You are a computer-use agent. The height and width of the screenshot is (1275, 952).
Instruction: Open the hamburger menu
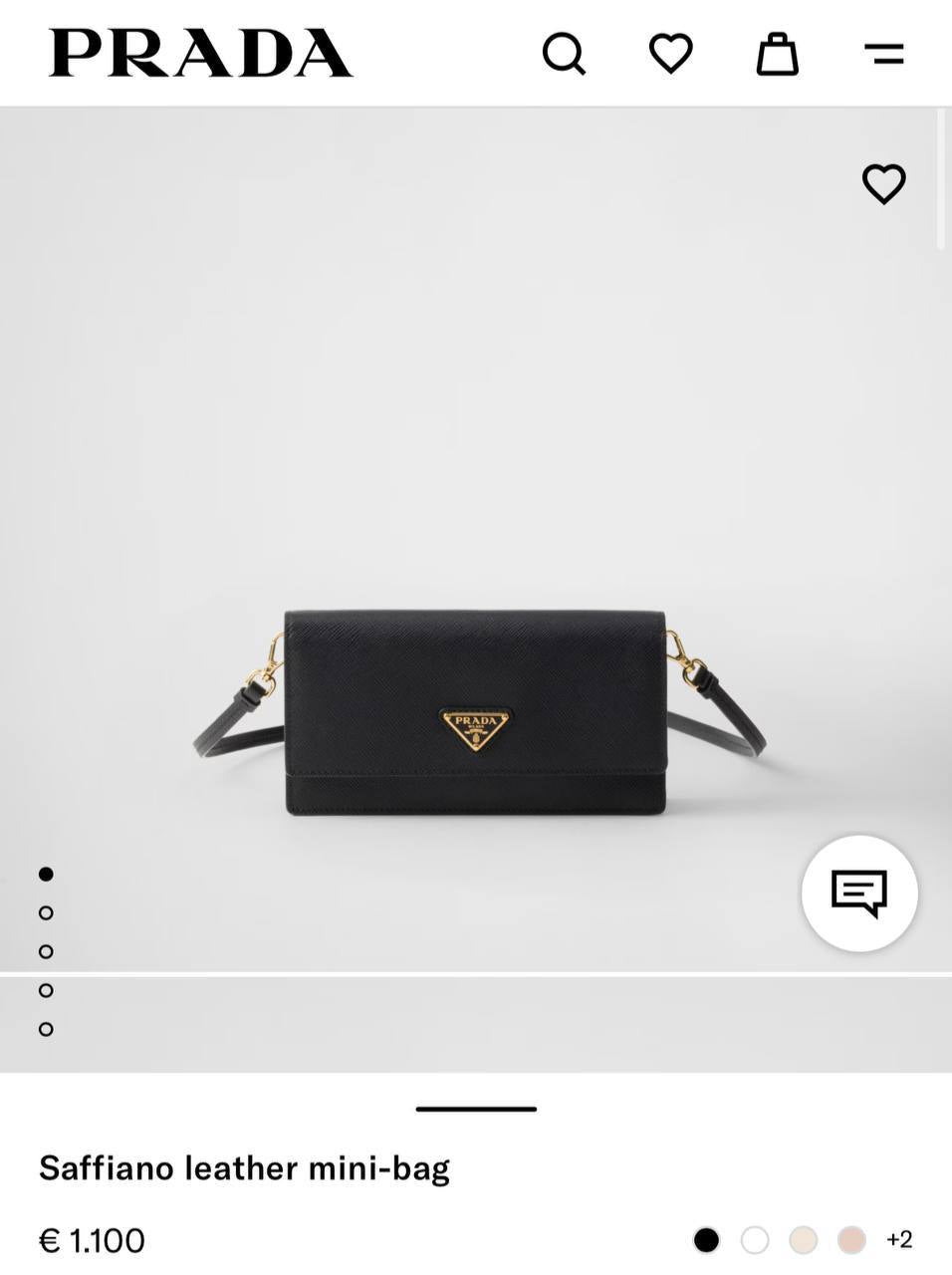tap(883, 54)
